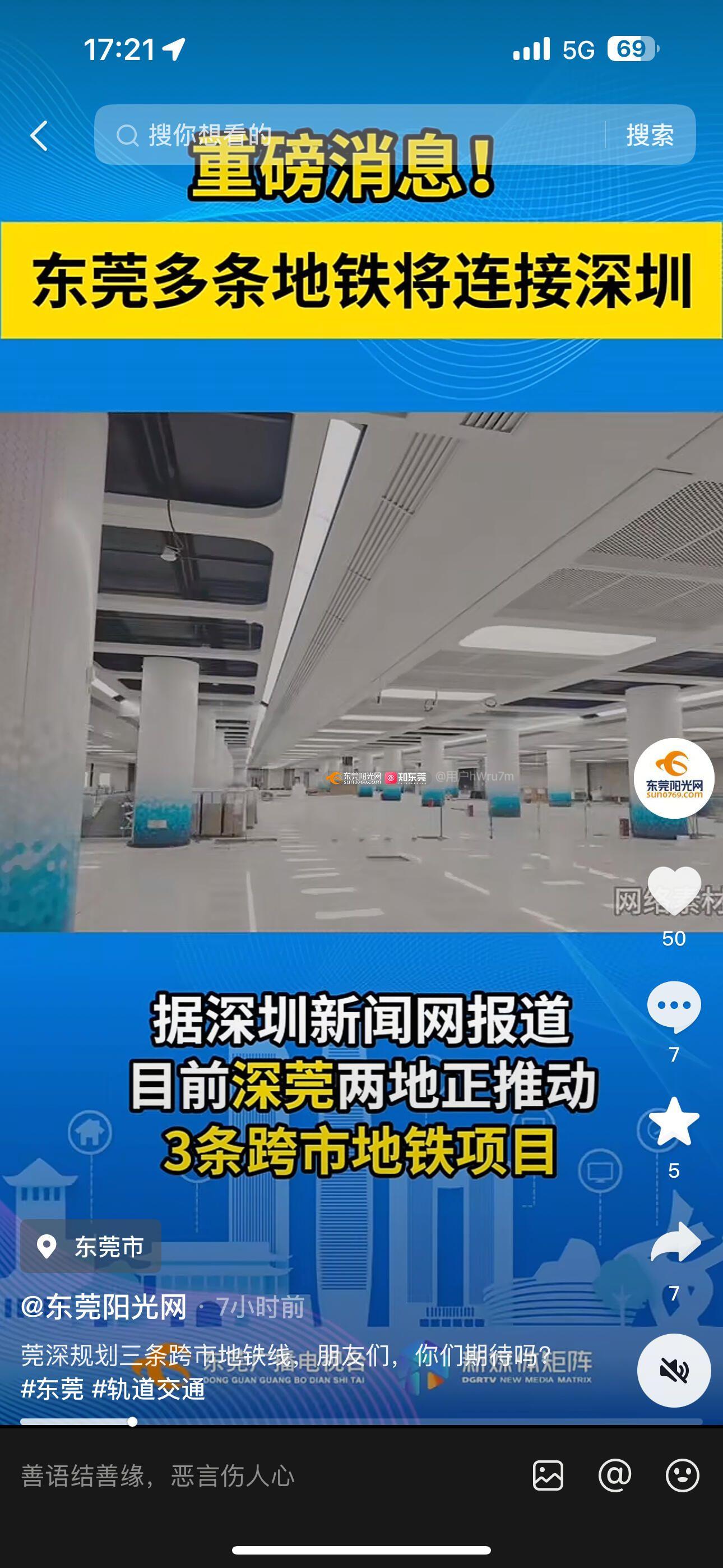Open the #东莞 hashtag

[52, 1389]
